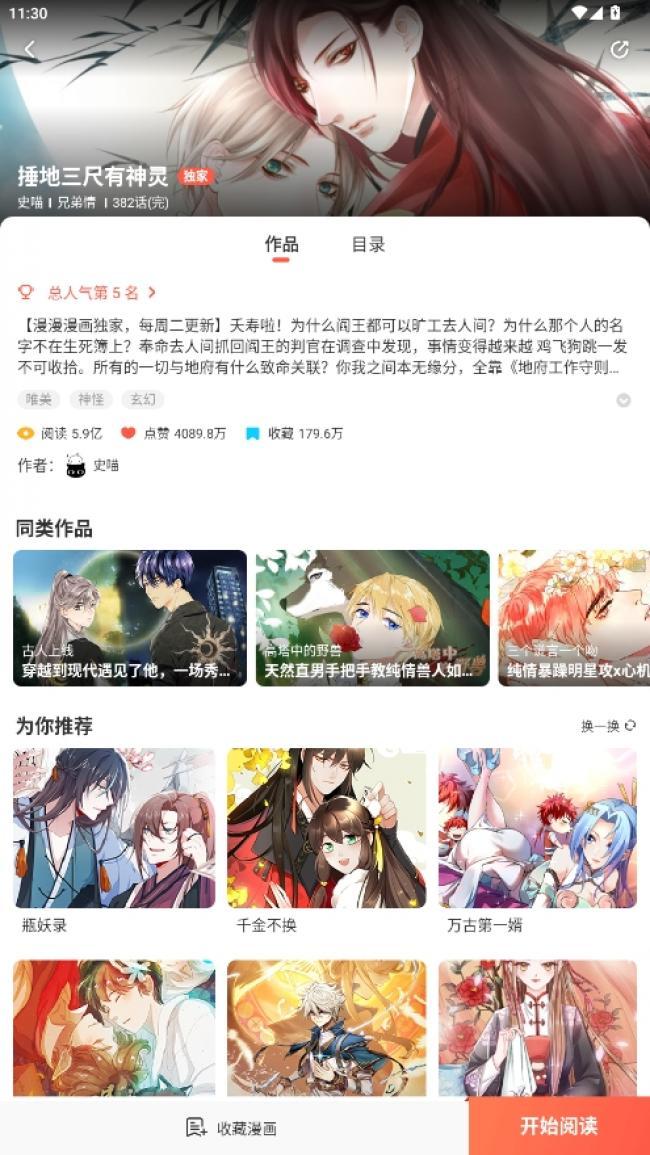Screen dimensions: 650x1155
Task: Tap the 唯美 tag chip
Action: pos(38,400)
